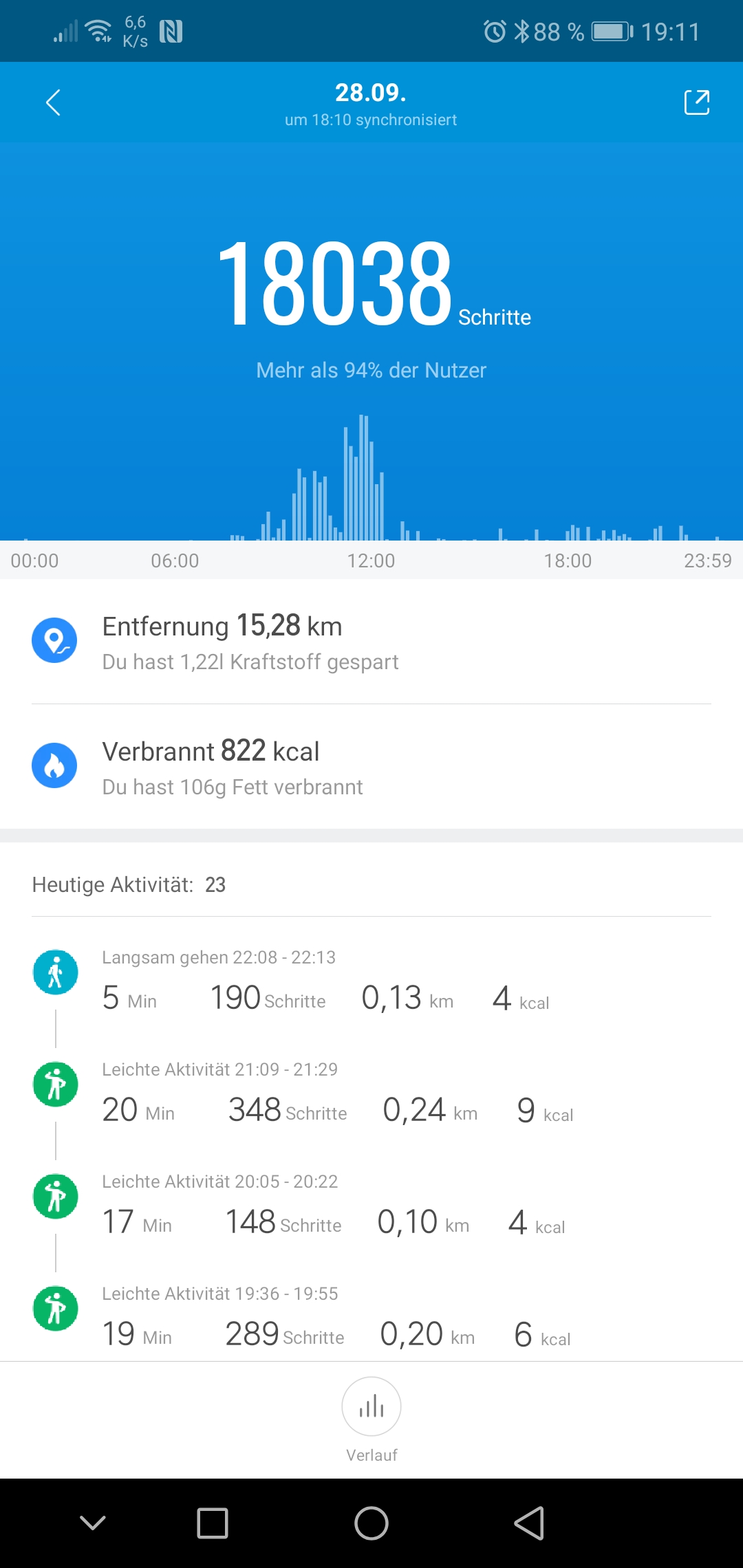Open the recent apps overview

(x=213, y=1523)
